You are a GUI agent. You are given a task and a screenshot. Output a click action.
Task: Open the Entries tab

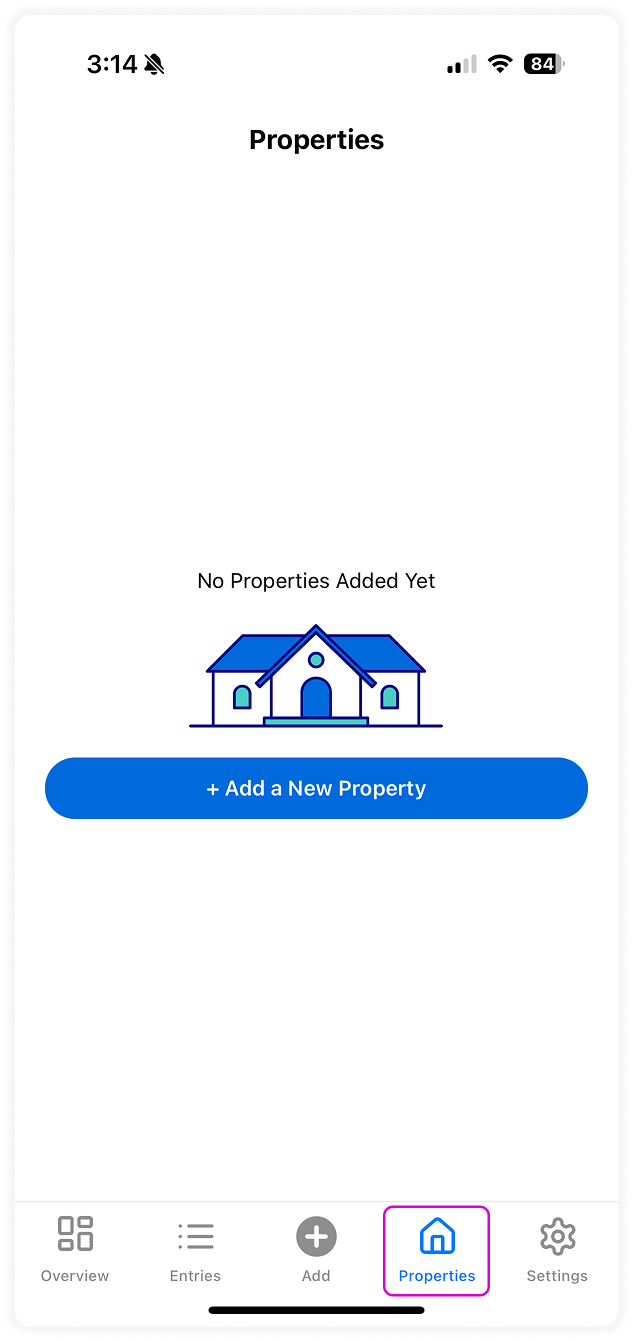(196, 1249)
